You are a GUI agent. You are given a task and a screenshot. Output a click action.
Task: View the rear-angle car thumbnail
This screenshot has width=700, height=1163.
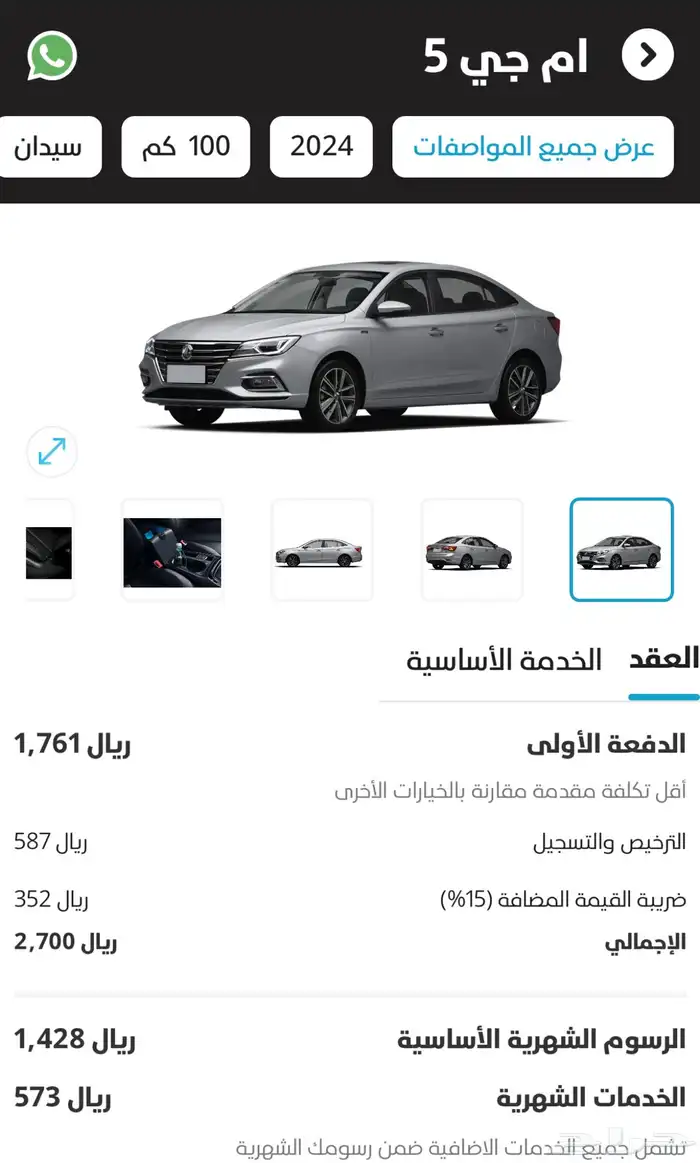[x=472, y=550]
